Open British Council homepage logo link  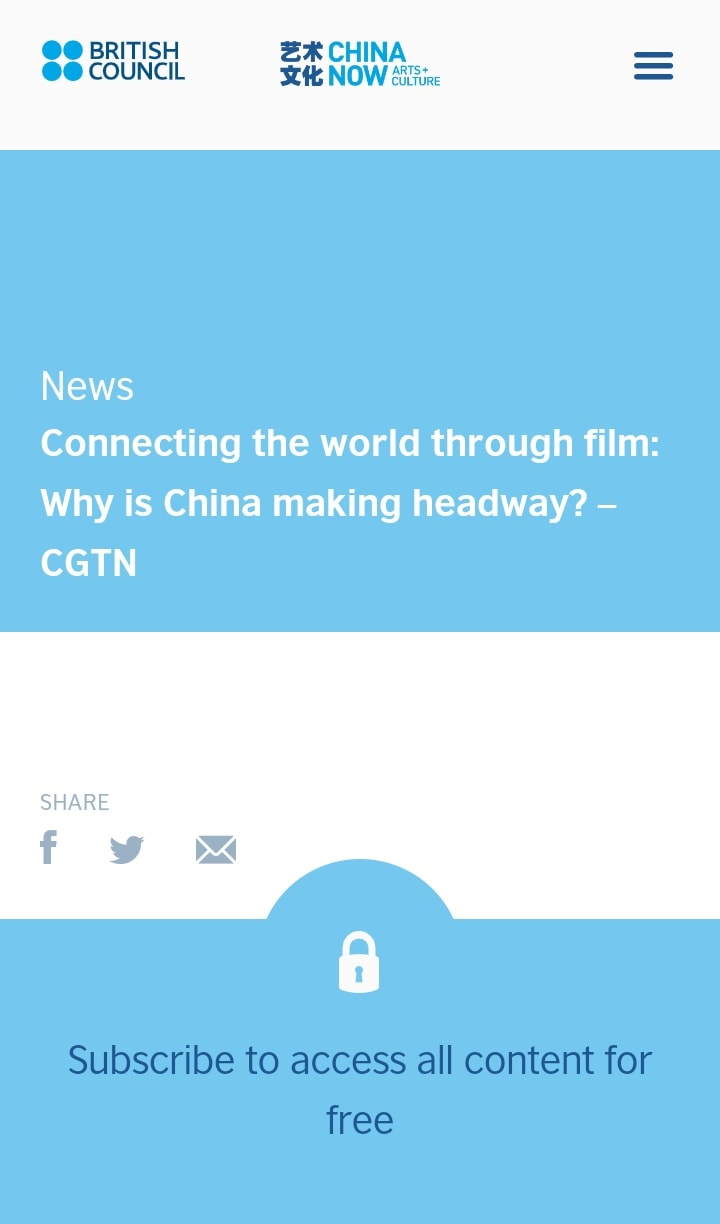pos(113,61)
